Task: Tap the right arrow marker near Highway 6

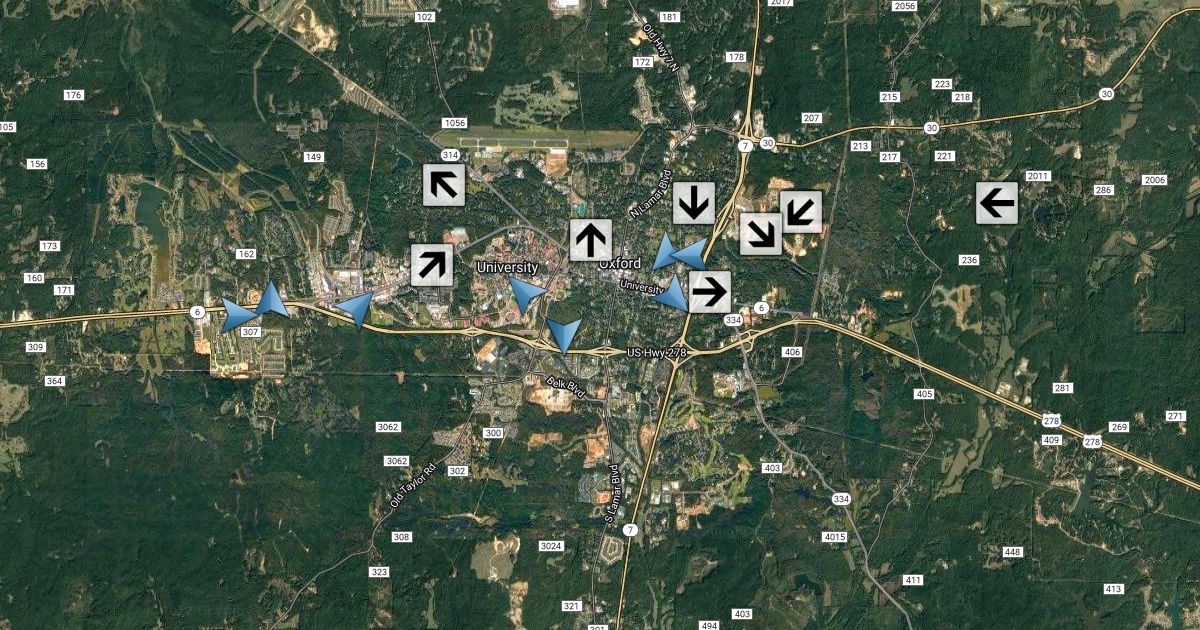Action: point(709,291)
